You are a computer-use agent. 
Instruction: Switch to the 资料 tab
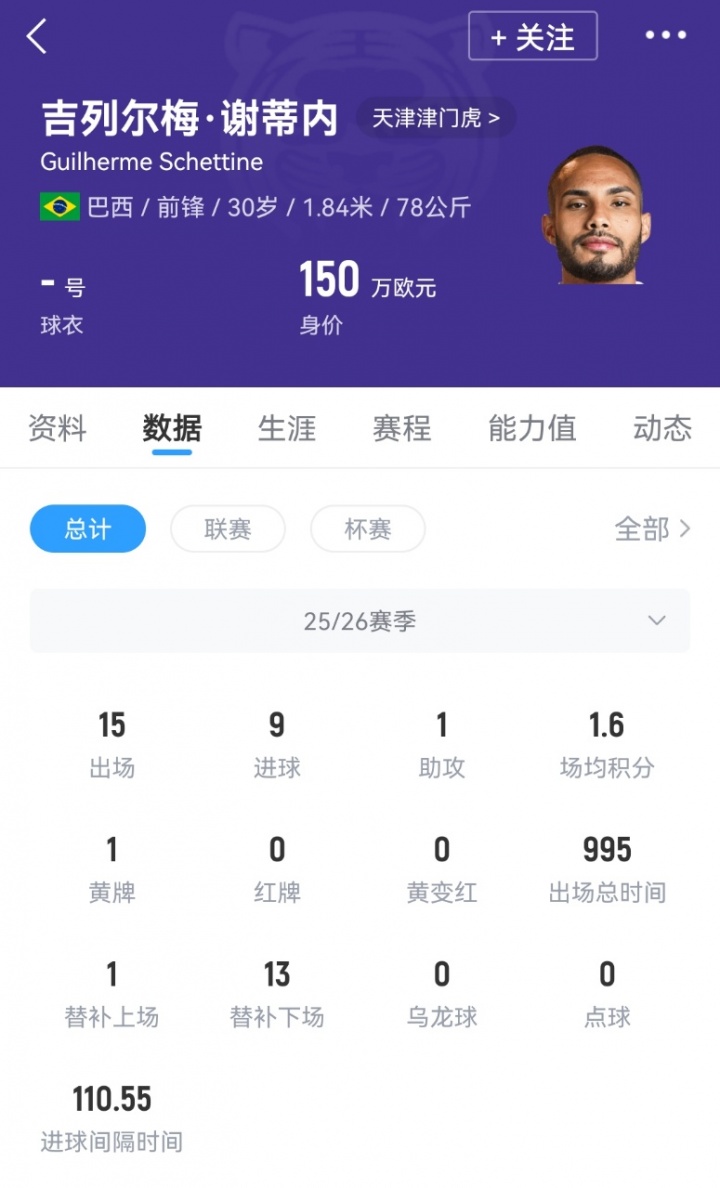(x=57, y=429)
